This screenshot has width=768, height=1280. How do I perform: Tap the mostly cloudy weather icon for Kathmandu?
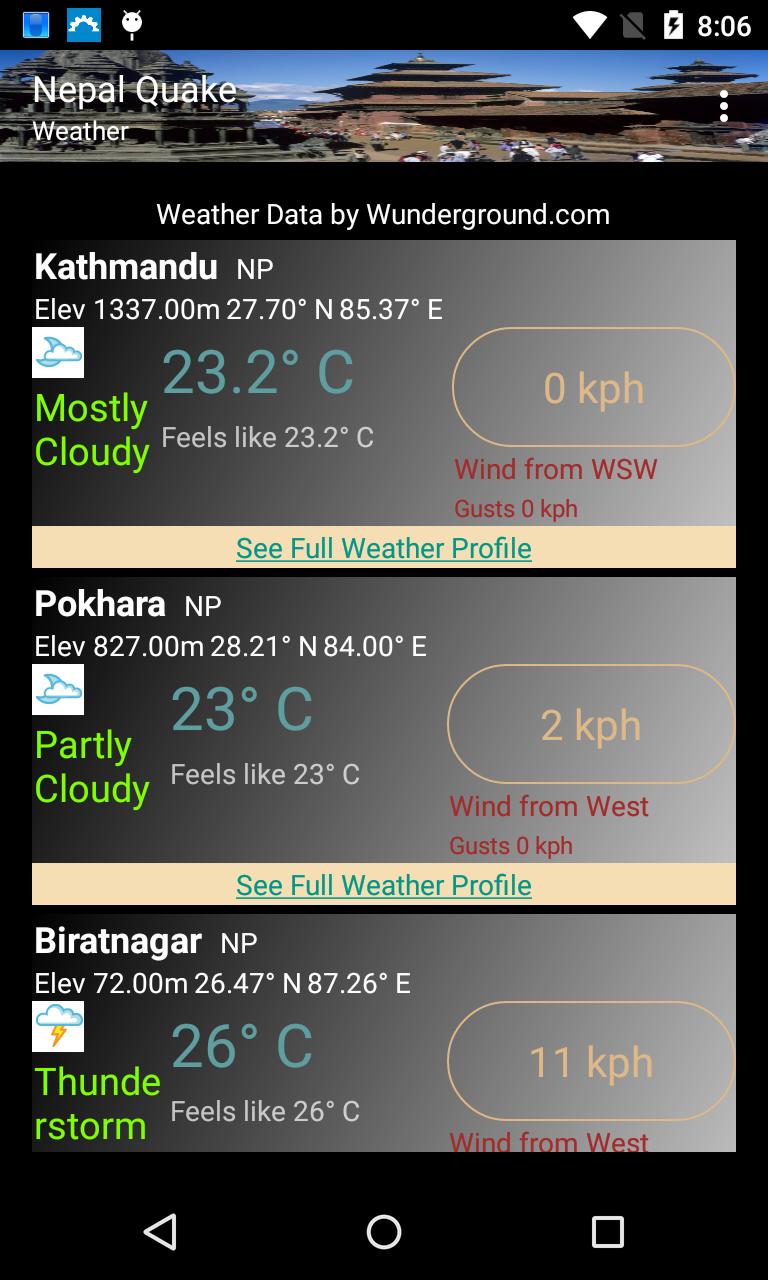[57, 352]
